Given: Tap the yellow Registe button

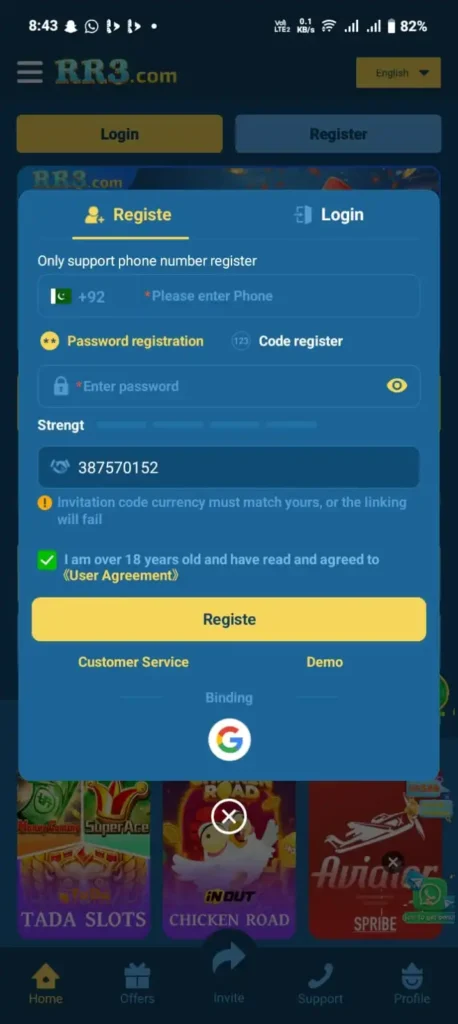Looking at the screenshot, I should (x=229, y=619).
